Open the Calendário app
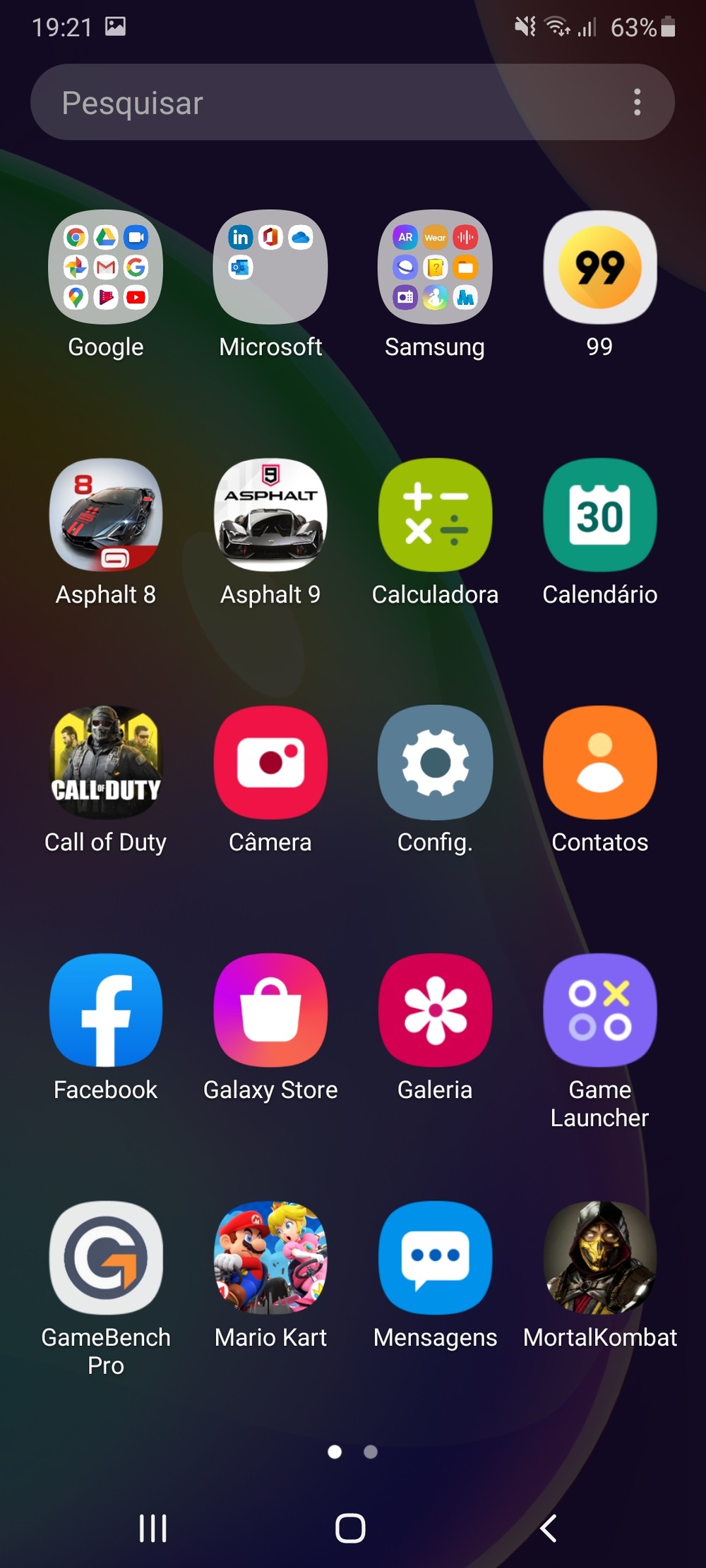706x1568 pixels. (599, 515)
